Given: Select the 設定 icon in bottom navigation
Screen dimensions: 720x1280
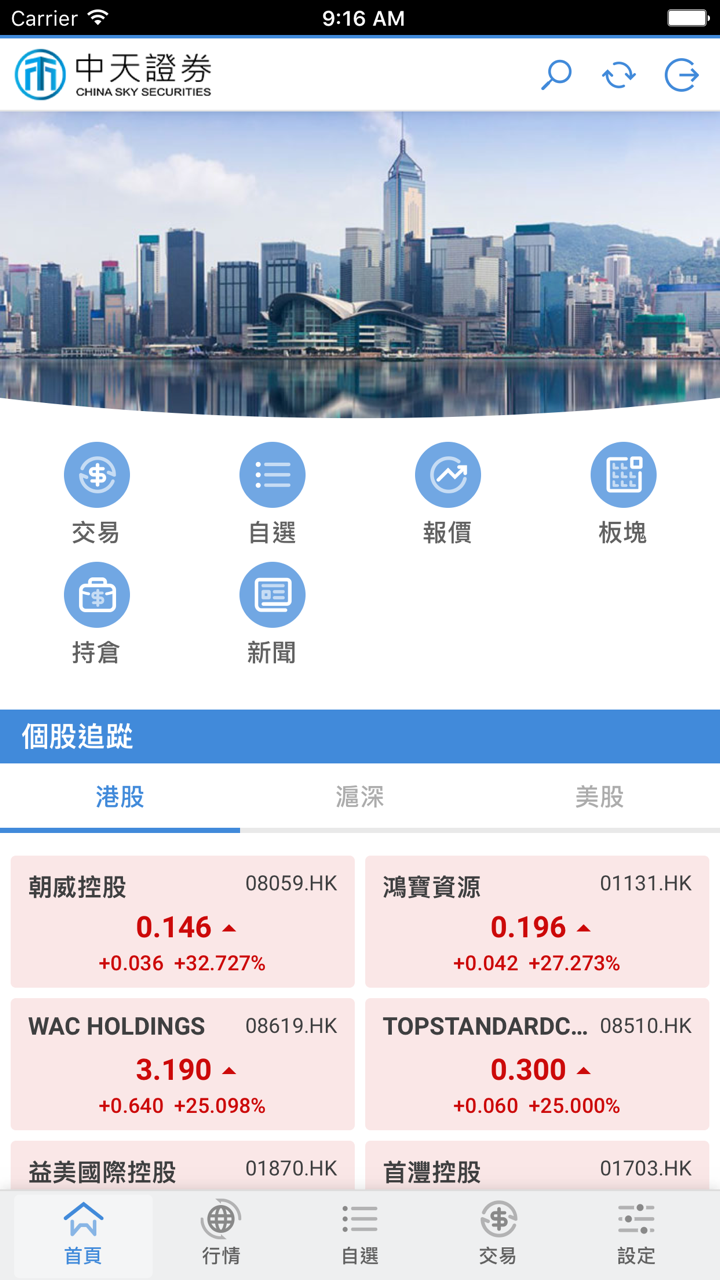Looking at the screenshot, I should (636, 1232).
